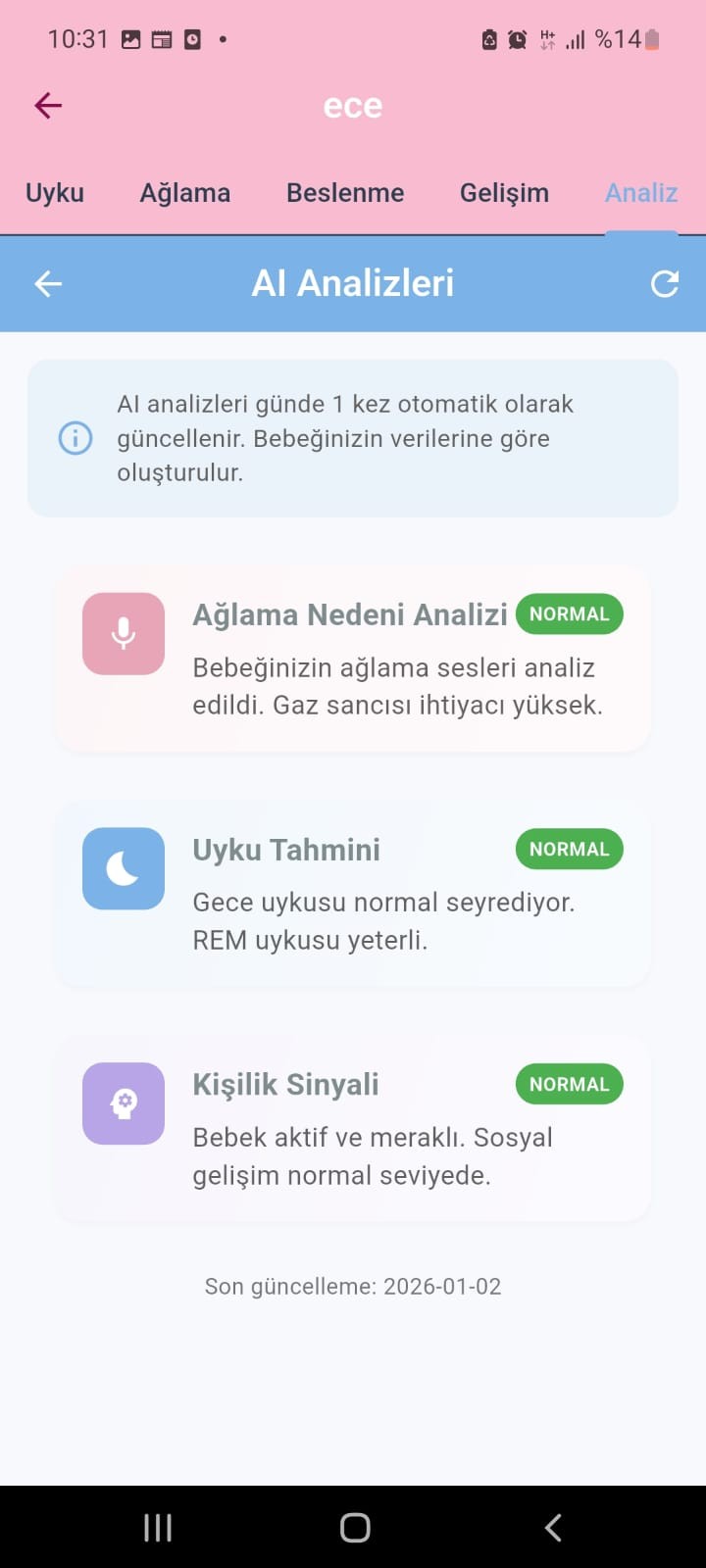Tap the white back arrow in AI Analizleri bar
The width and height of the screenshot is (706, 1568).
[48, 284]
